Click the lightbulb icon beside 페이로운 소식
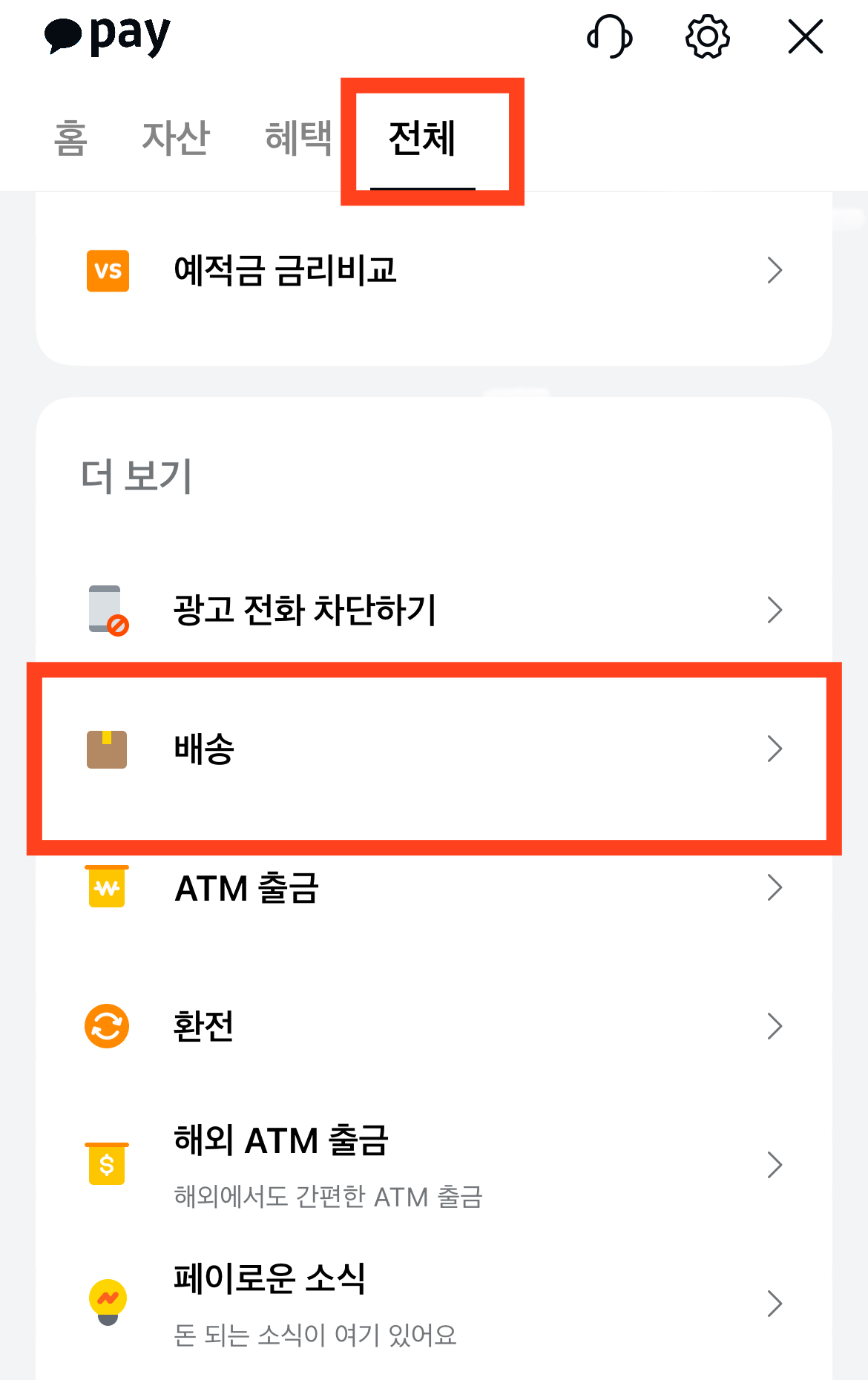 point(109,1302)
